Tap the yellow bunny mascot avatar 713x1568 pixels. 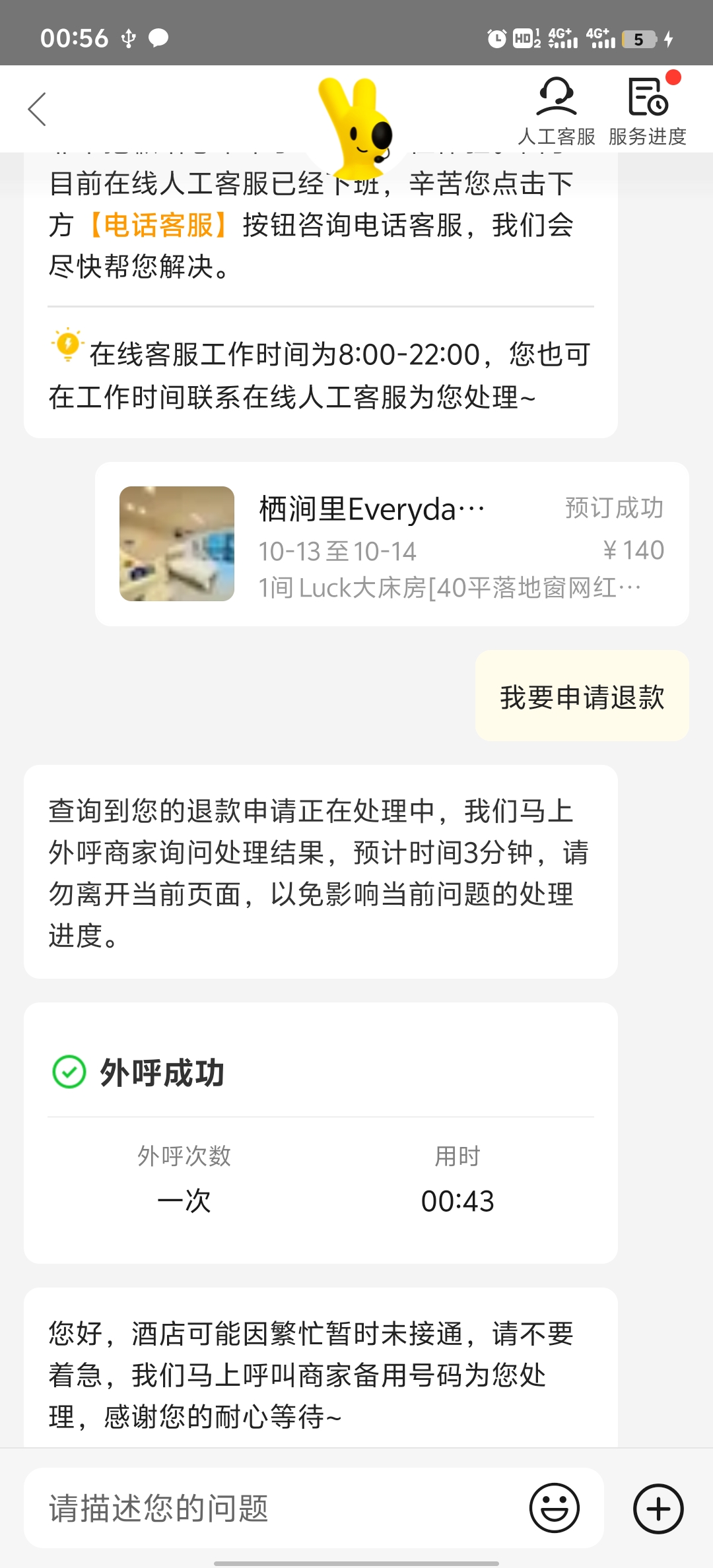(x=356, y=119)
